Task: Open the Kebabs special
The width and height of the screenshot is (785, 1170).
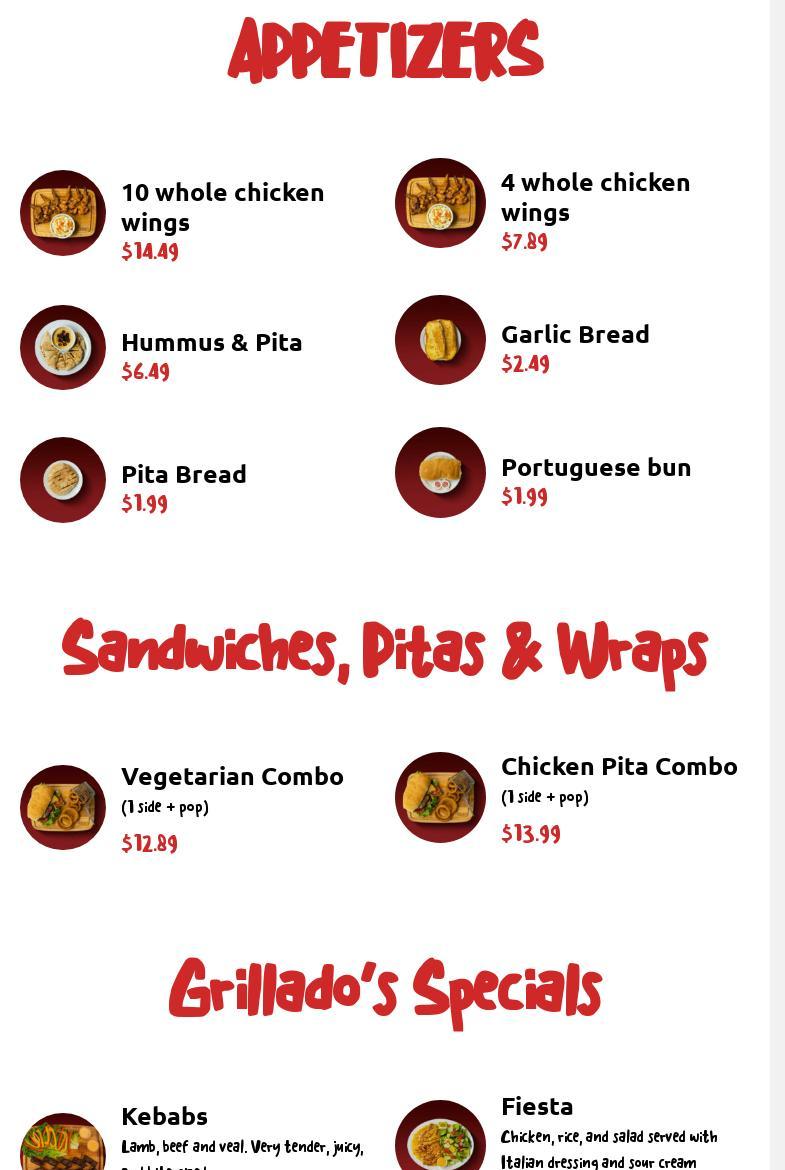Action: (x=164, y=1116)
